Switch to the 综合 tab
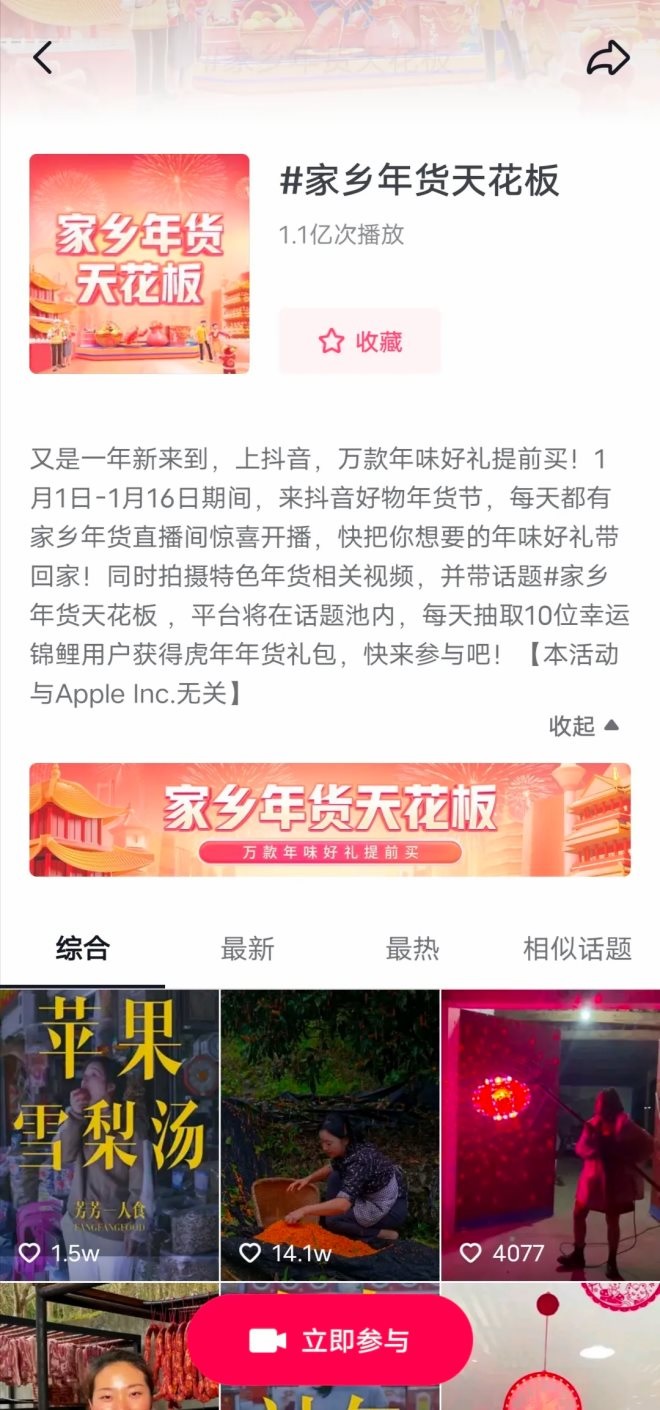 coord(82,948)
